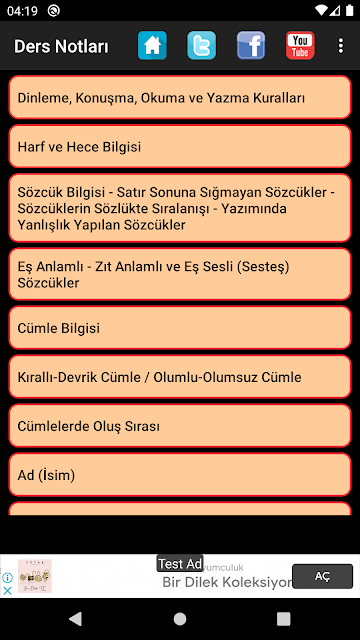This screenshot has height=640, width=360.
Task: Tap the AÇ button on the ad
Action: click(322, 576)
